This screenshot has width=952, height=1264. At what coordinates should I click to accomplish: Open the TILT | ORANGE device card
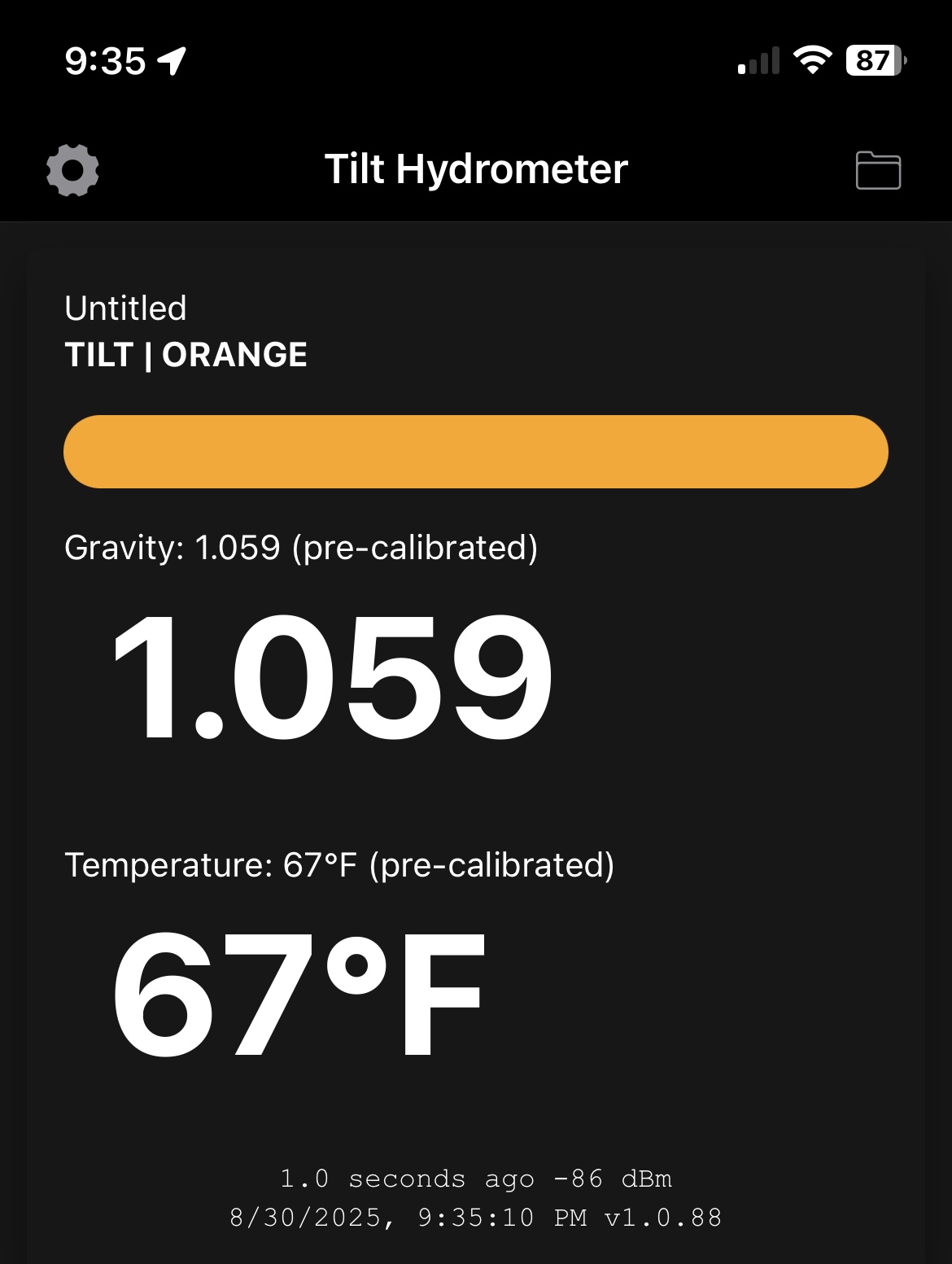[x=186, y=355]
